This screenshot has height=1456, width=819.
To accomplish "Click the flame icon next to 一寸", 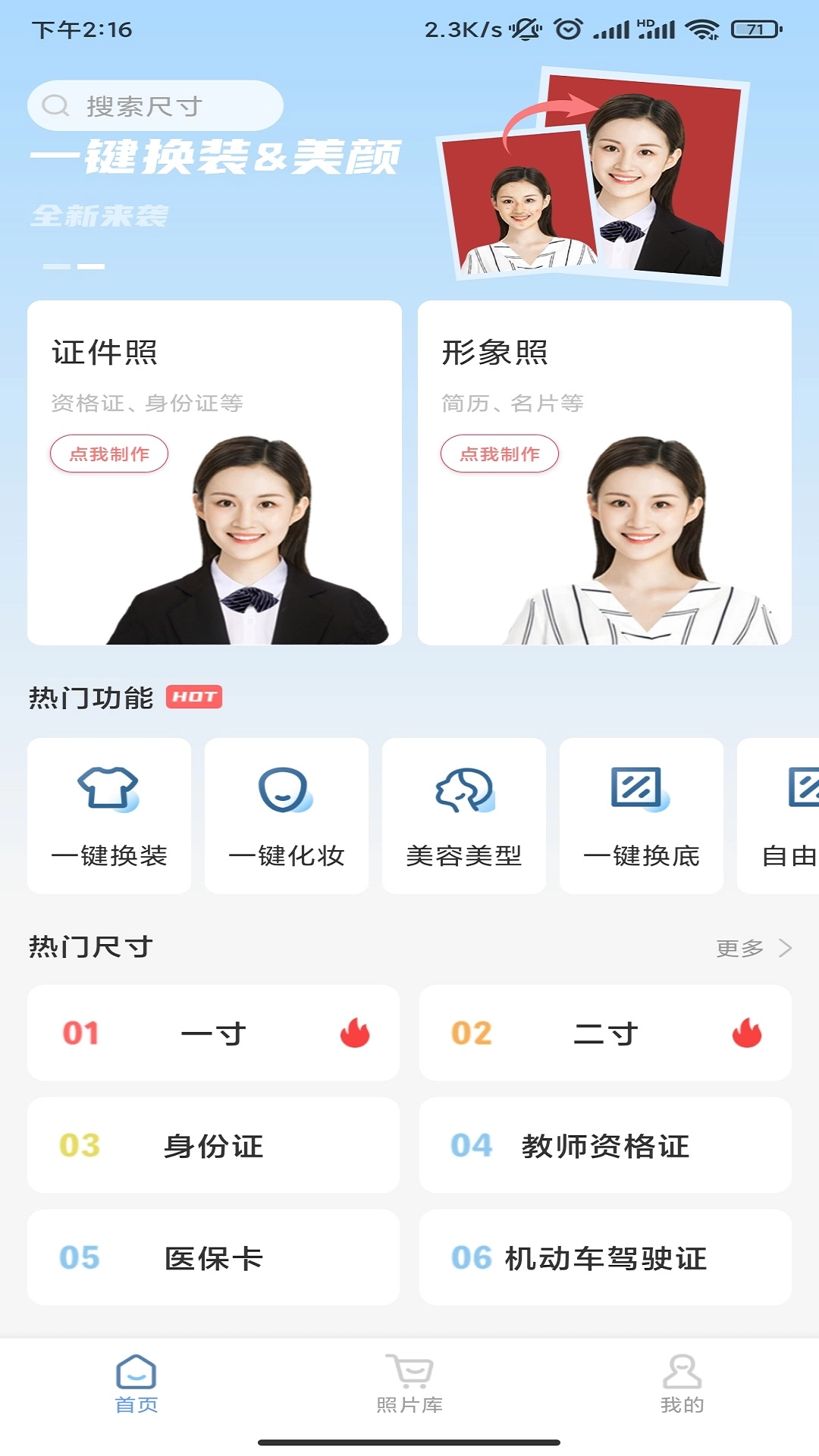I will click(x=356, y=1032).
